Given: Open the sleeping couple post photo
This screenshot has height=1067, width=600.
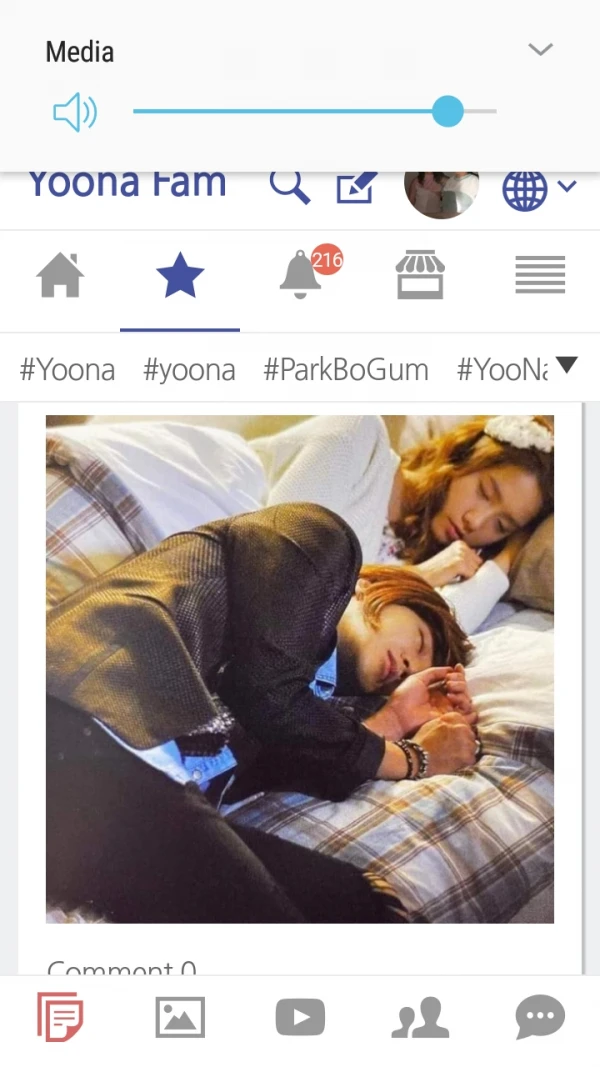Looking at the screenshot, I should [x=300, y=668].
